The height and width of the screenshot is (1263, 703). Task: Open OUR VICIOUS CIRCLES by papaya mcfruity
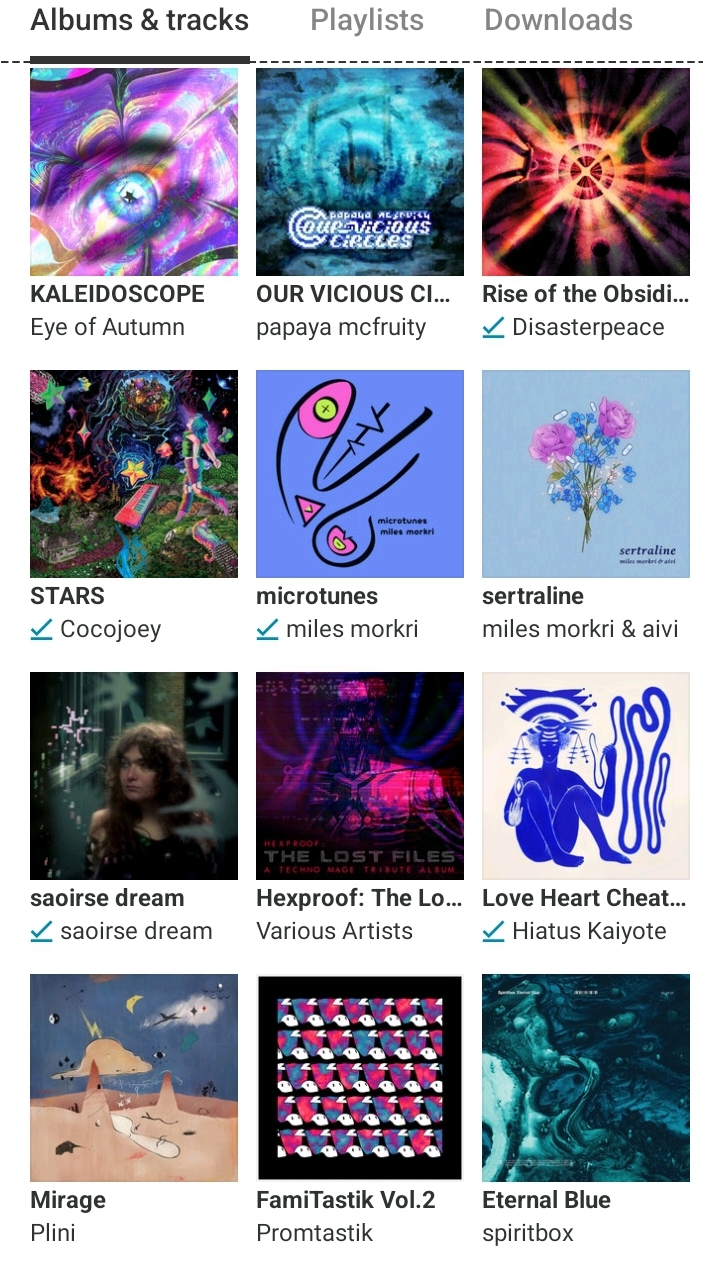tap(360, 172)
